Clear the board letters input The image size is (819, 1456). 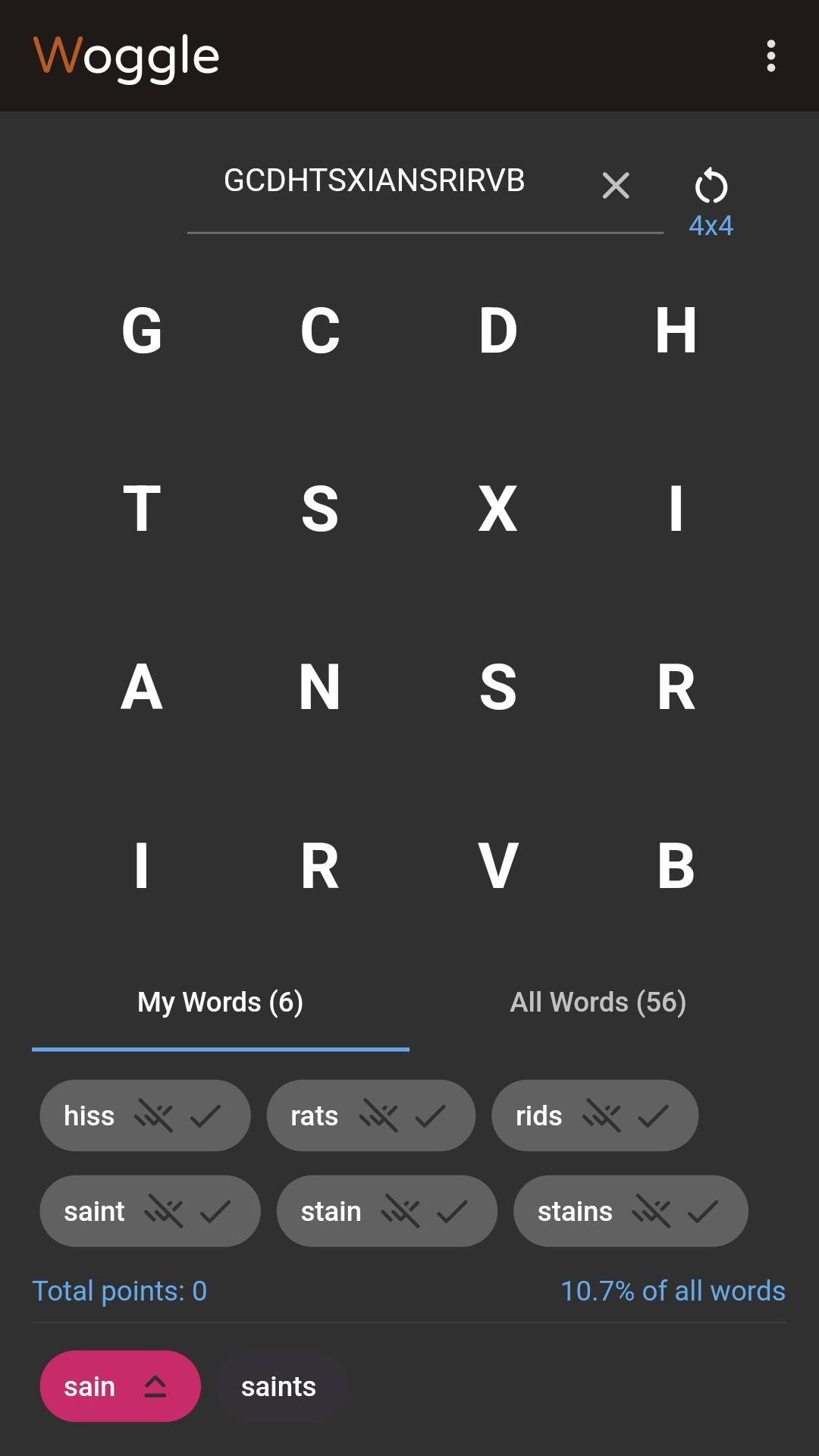click(616, 185)
